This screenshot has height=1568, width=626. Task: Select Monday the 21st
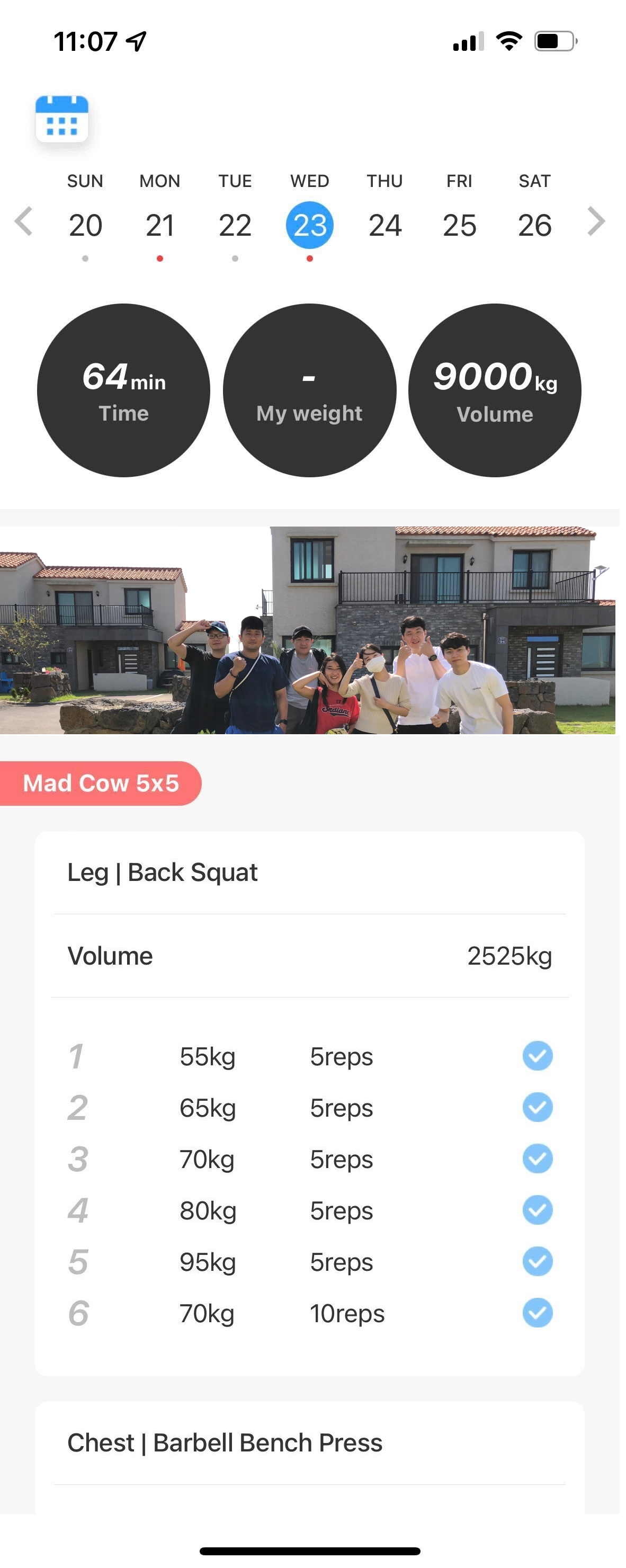pos(160,226)
